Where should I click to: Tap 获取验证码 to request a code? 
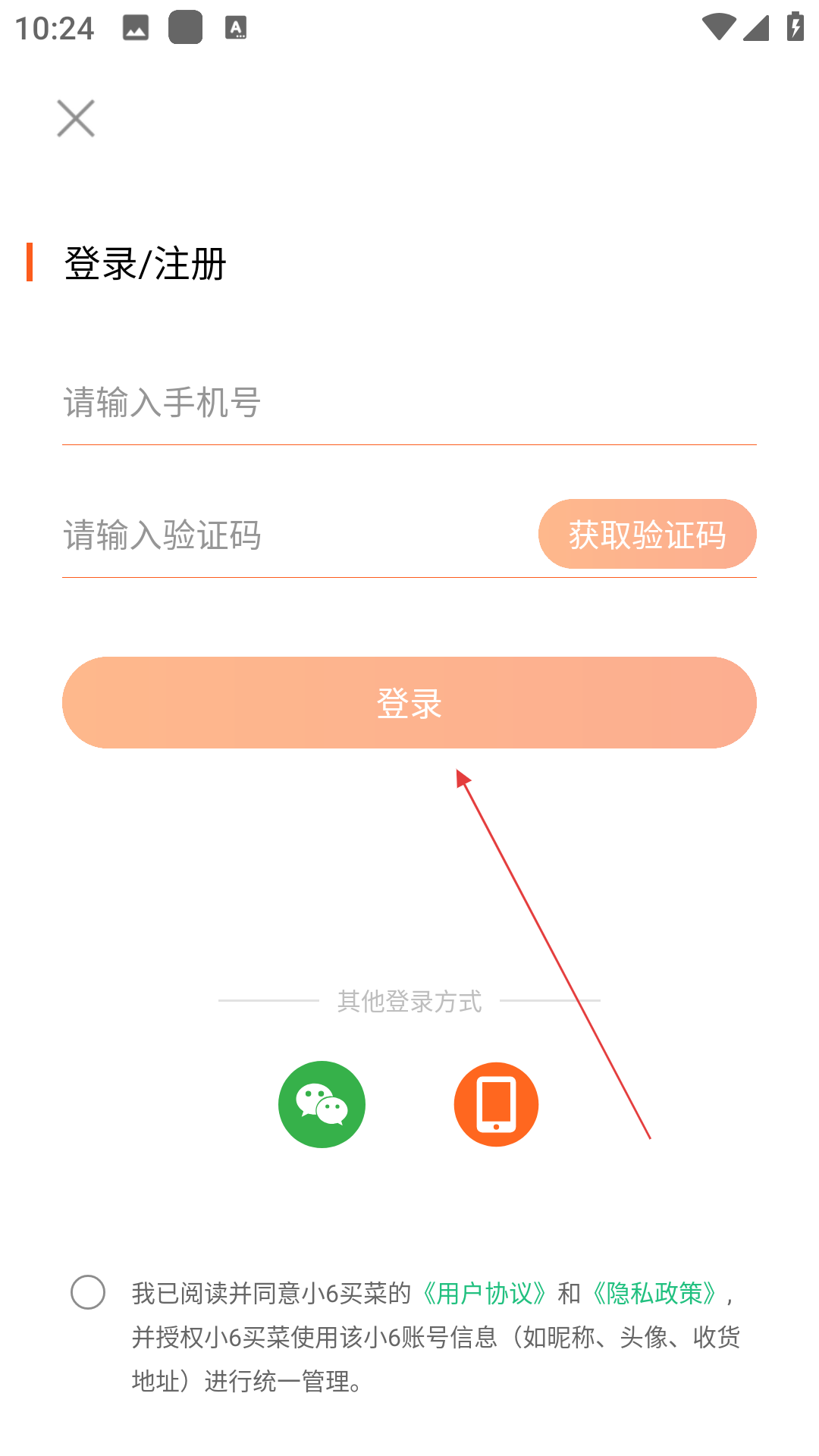[x=648, y=534]
